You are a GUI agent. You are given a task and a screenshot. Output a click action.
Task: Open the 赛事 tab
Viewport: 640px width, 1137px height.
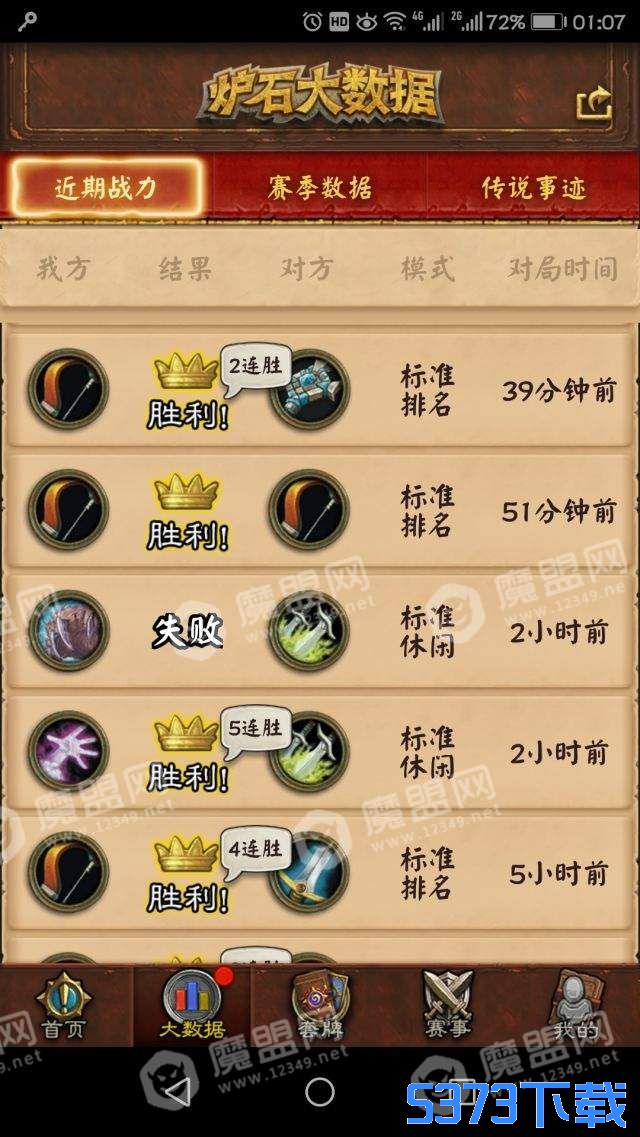coord(447,1005)
